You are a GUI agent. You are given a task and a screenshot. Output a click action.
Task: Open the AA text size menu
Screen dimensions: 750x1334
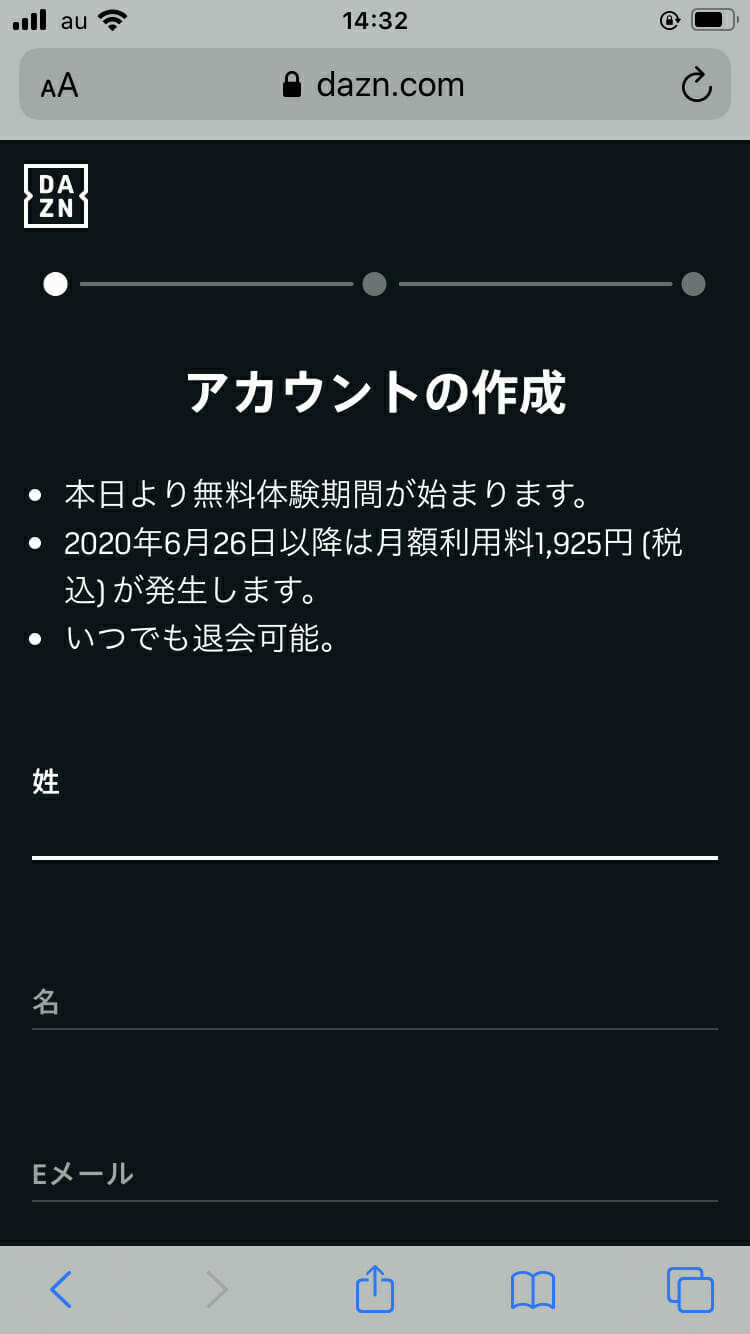pos(60,86)
